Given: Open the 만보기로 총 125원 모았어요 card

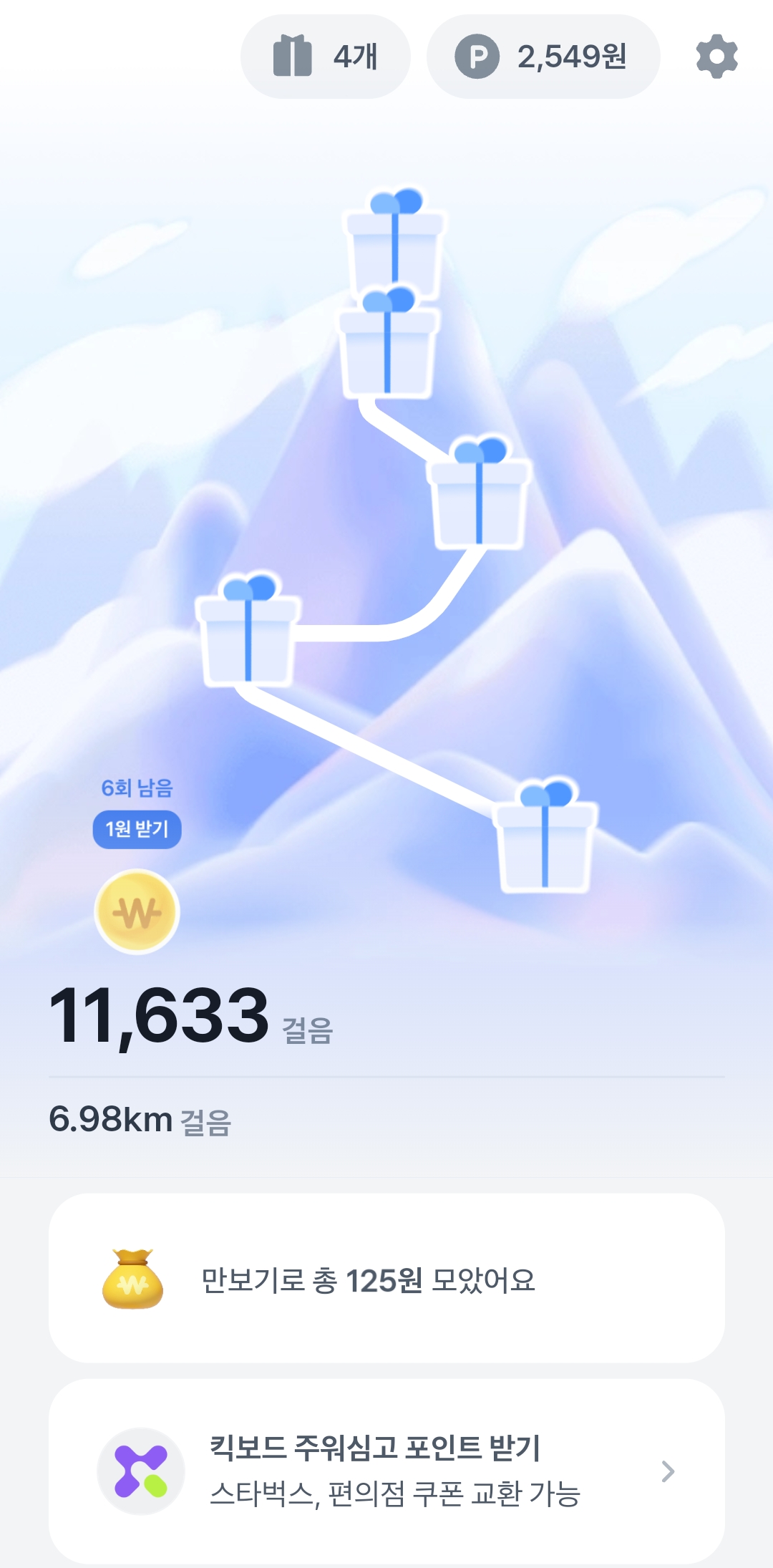Looking at the screenshot, I should 386,1279.
